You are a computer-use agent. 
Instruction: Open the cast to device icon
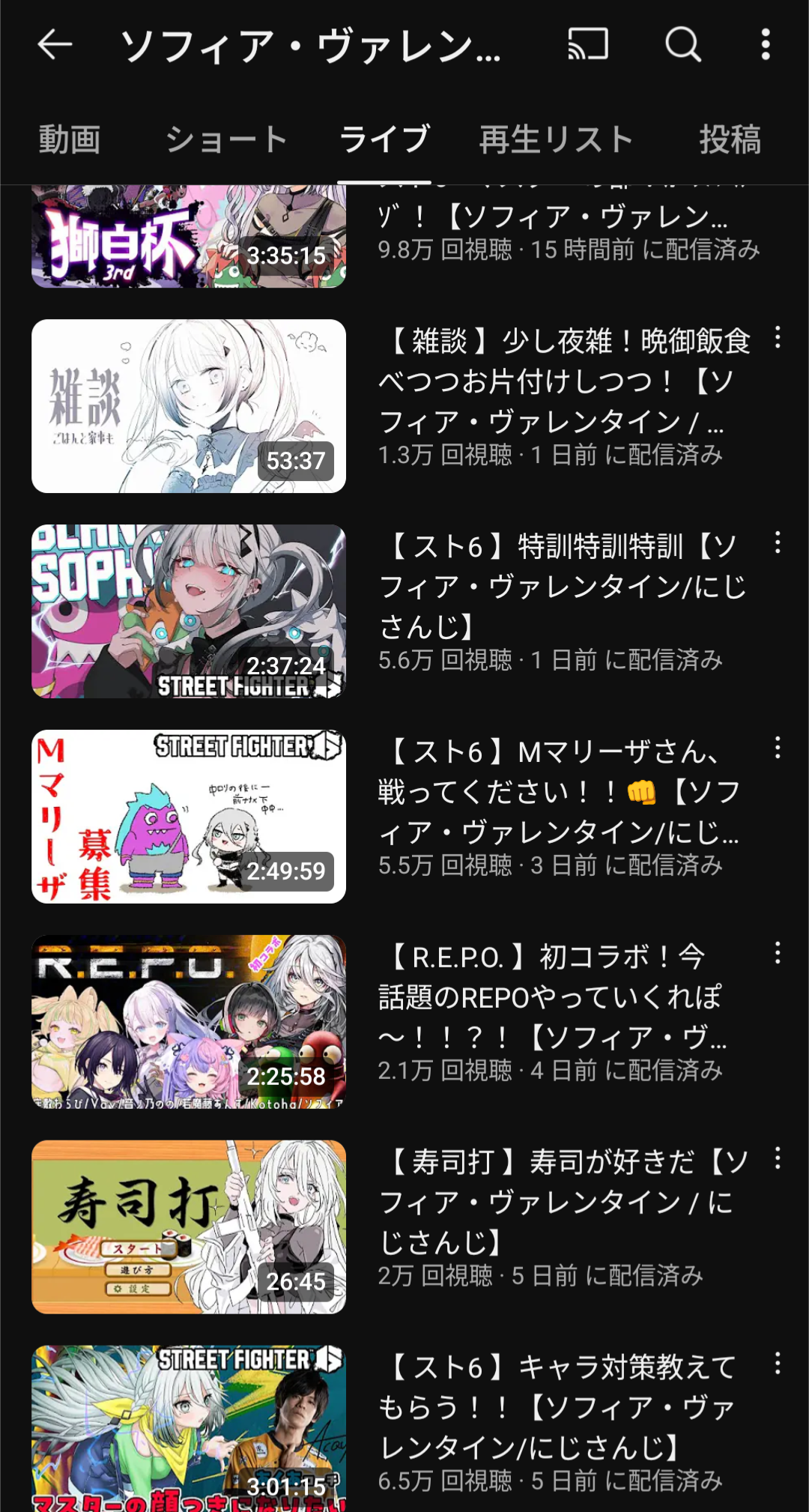coord(588,45)
